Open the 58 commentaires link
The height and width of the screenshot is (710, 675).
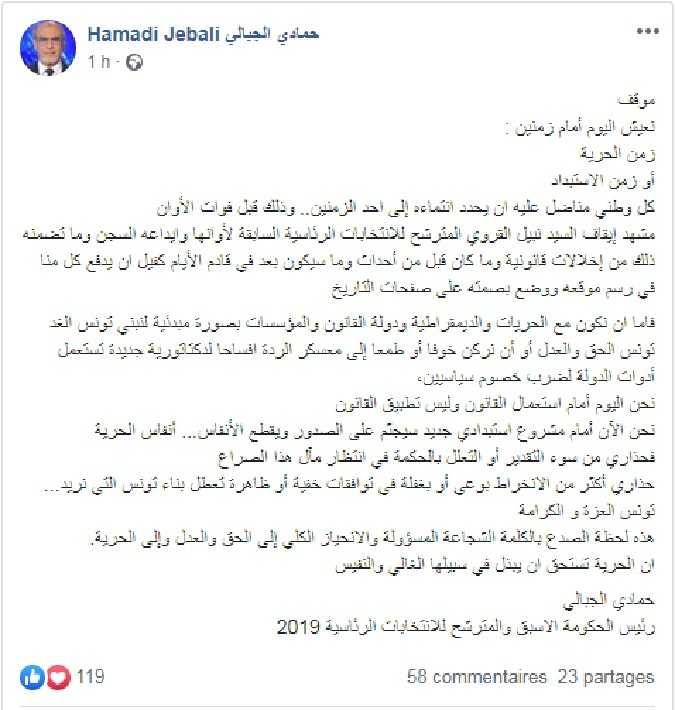pyautogui.click(x=478, y=677)
